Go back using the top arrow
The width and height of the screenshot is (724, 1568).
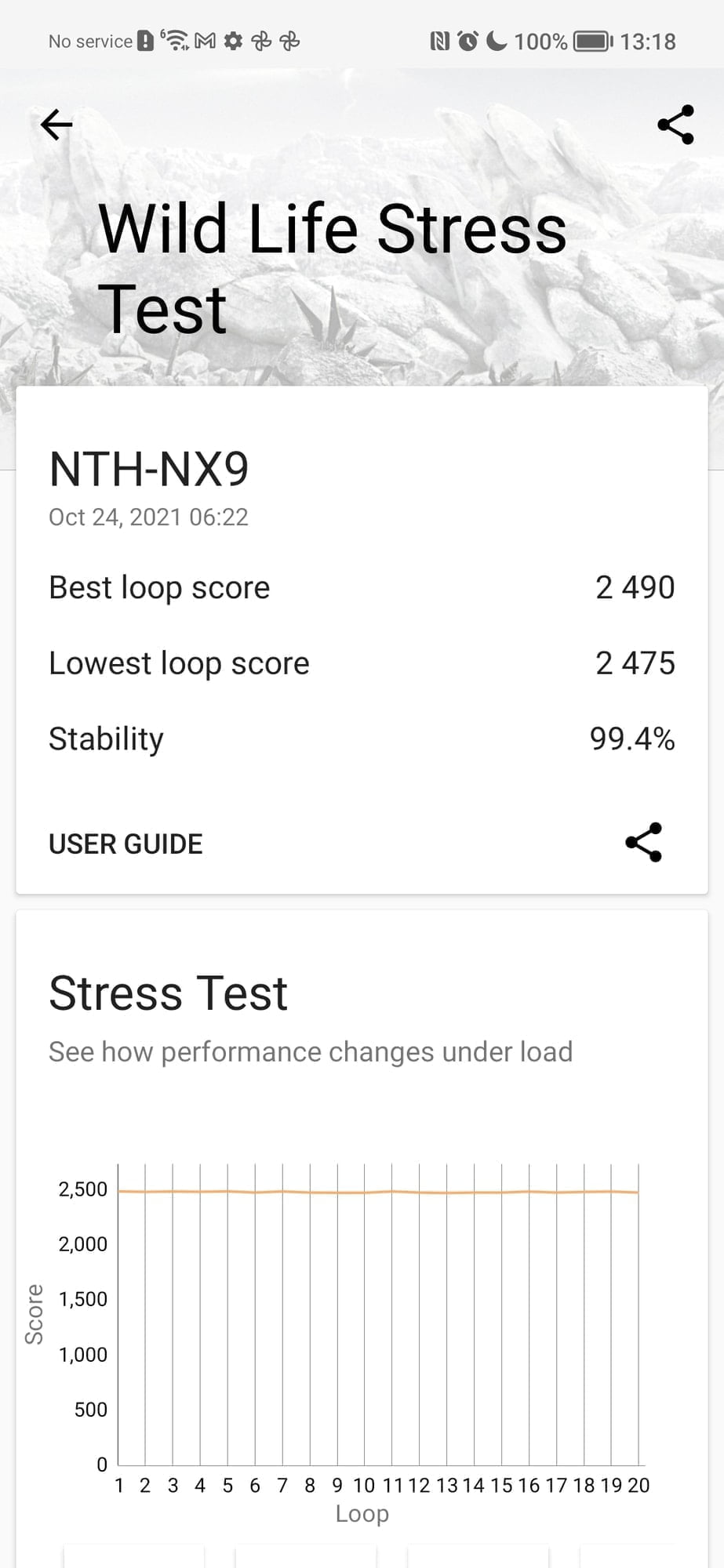[56, 124]
